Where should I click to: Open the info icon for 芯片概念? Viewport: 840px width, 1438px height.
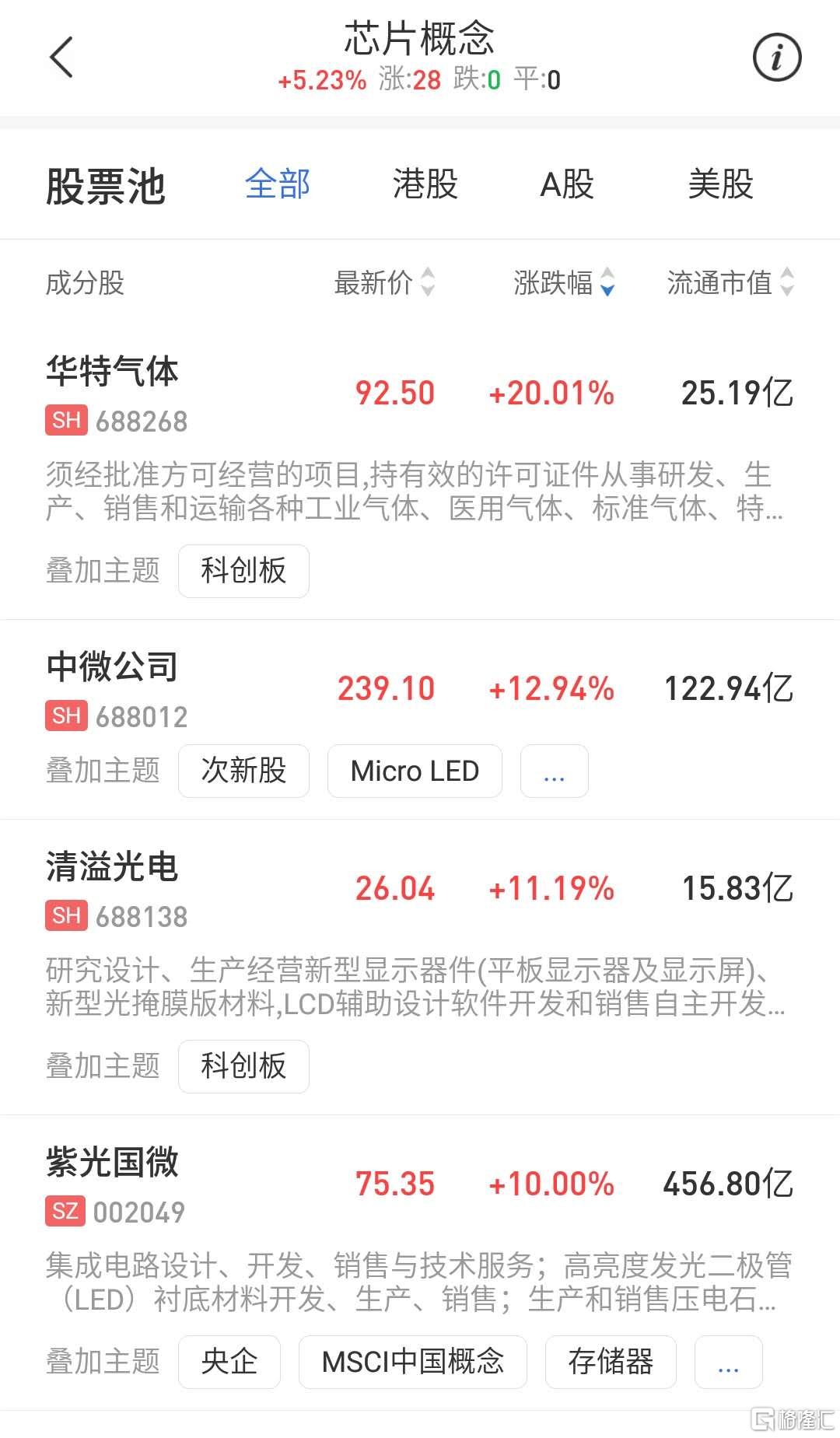777,57
